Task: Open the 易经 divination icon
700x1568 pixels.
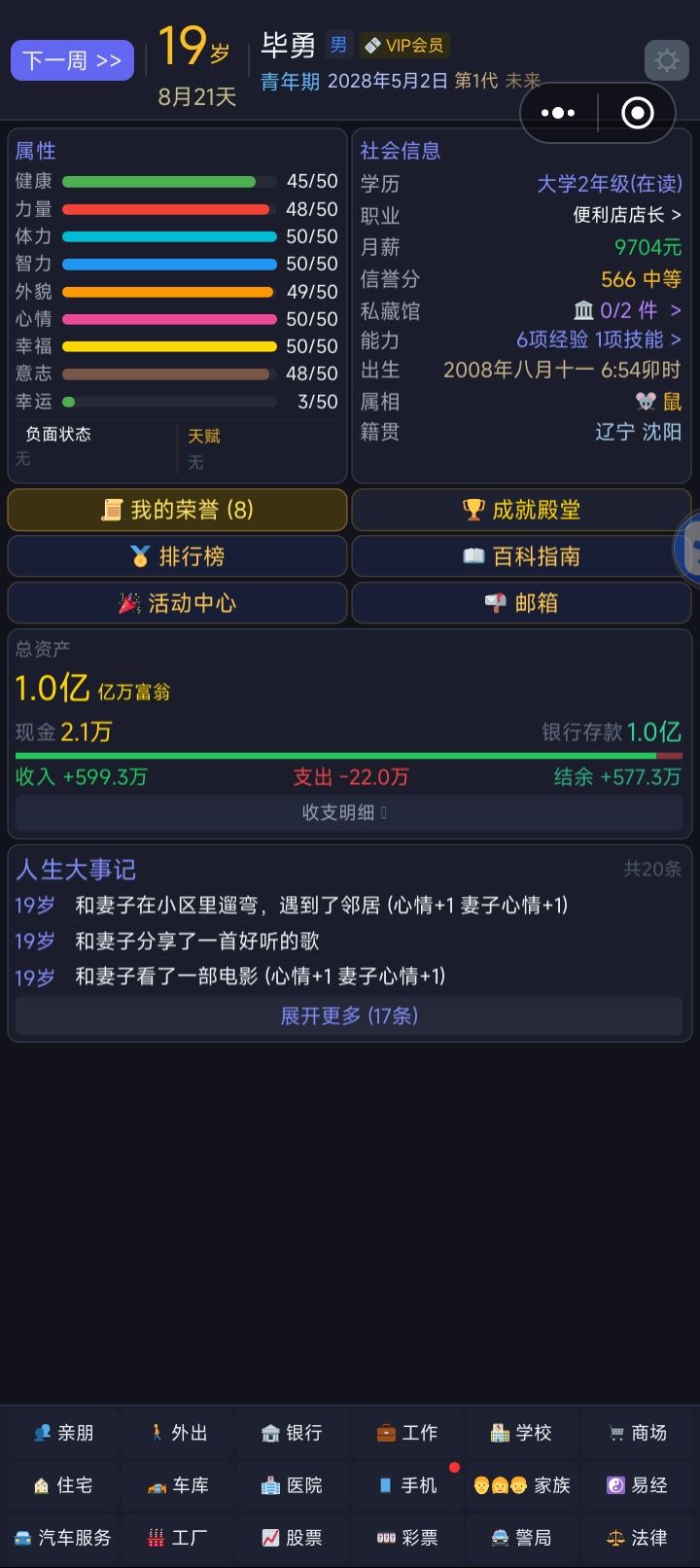Action: tap(637, 1485)
